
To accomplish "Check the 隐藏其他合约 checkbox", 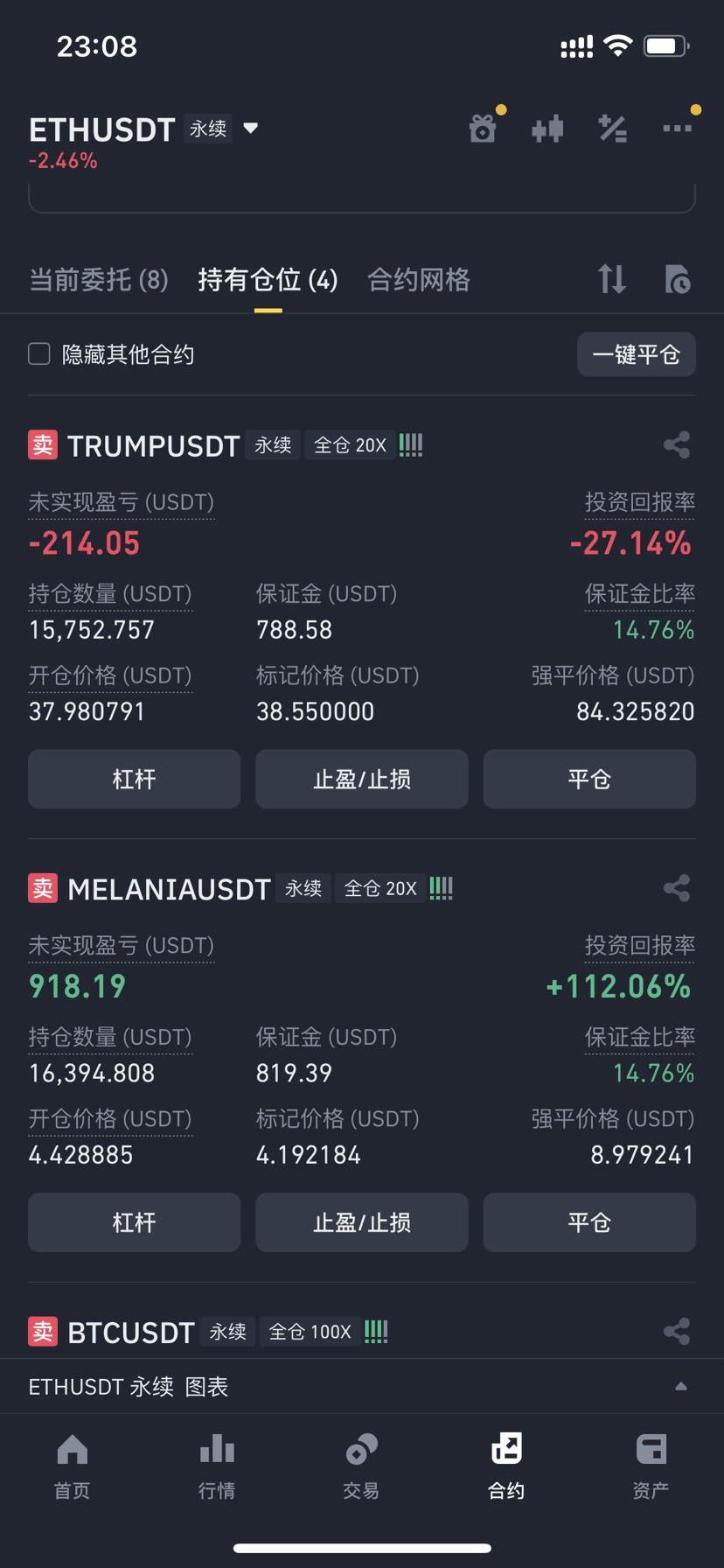I will coord(39,353).
